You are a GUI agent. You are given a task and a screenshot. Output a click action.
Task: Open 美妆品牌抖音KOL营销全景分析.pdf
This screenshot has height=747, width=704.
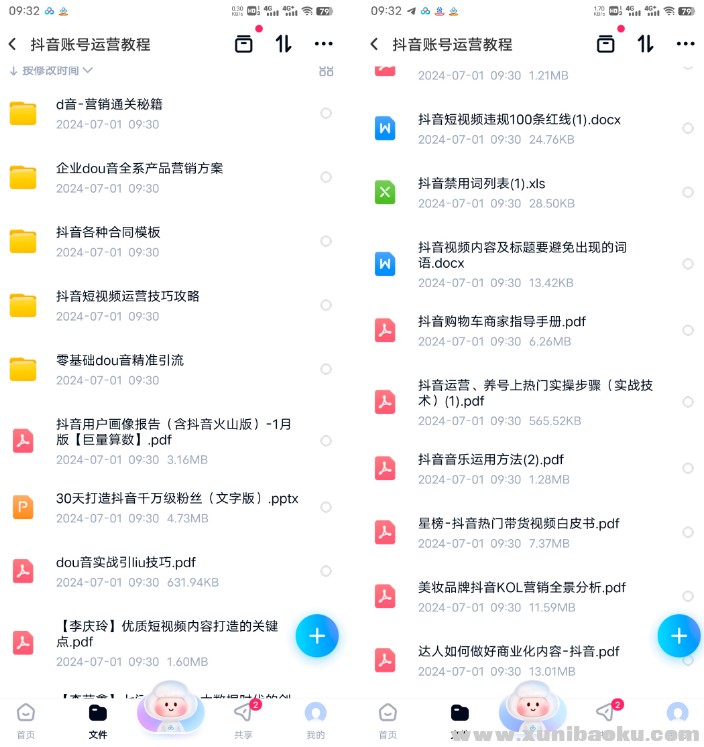tap(522, 587)
